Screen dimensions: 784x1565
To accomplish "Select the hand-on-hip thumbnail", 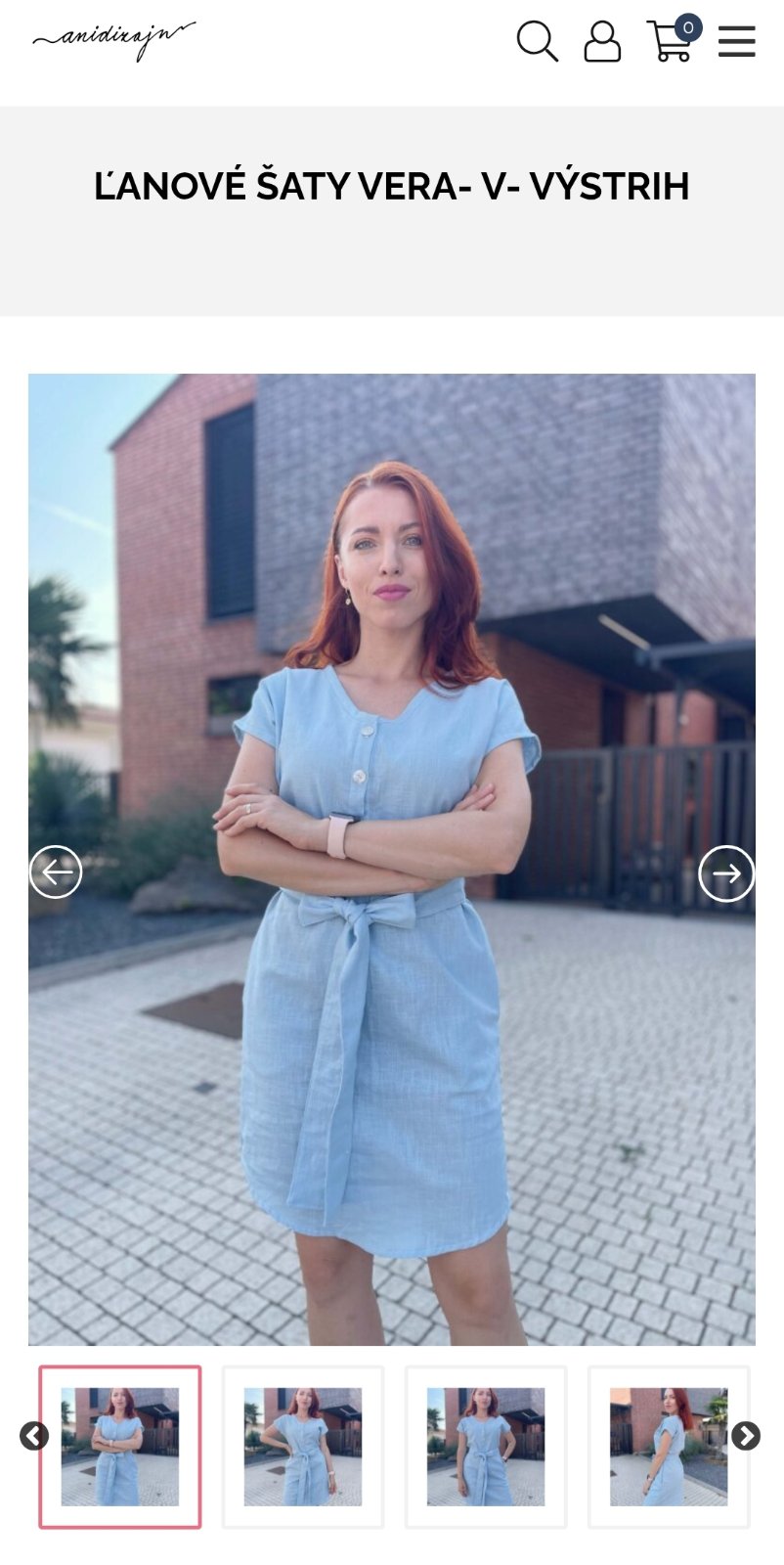I will click(x=303, y=1446).
